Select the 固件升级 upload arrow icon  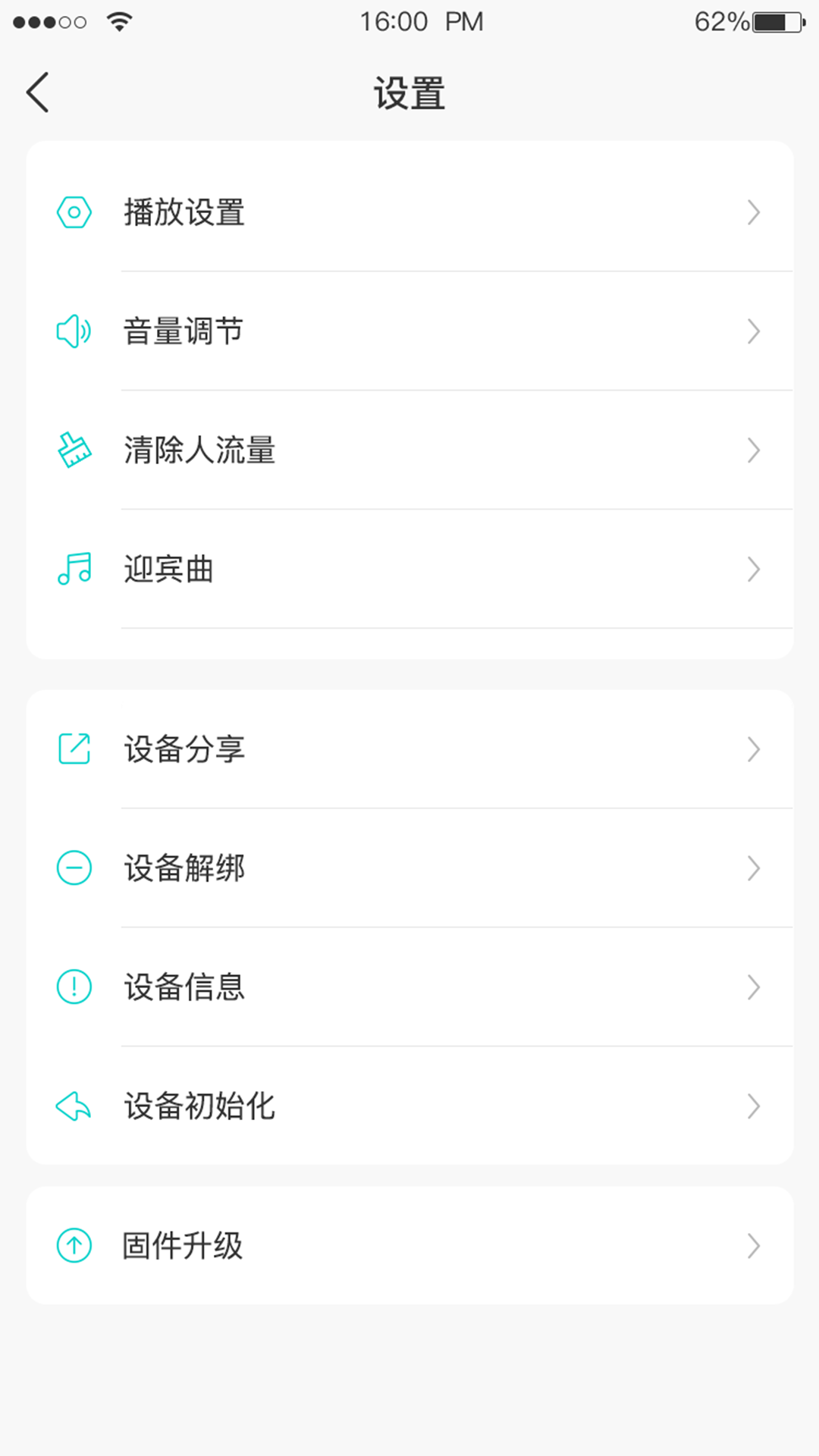pyautogui.click(x=73, y=1245)
